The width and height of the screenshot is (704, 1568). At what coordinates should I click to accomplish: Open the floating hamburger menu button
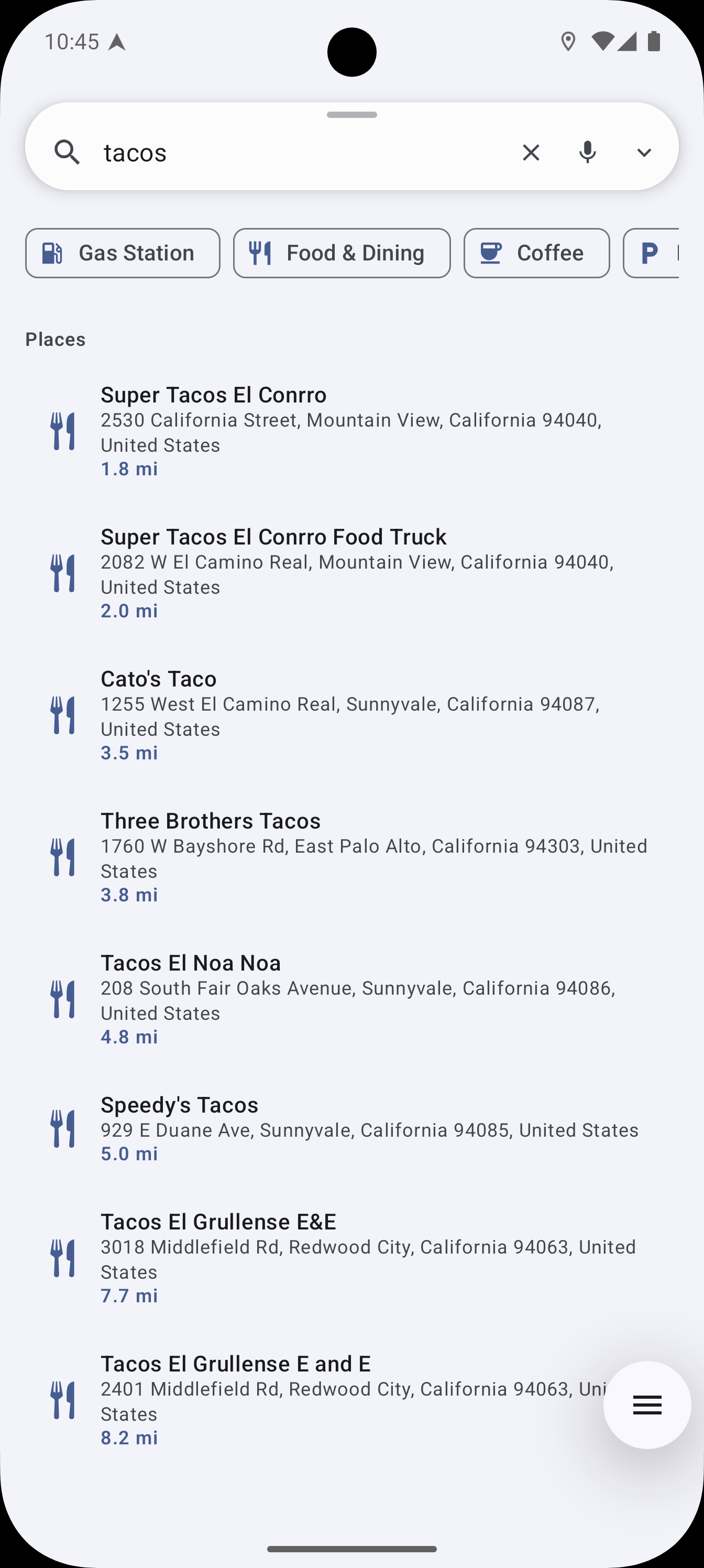[x=647, y=1405]
